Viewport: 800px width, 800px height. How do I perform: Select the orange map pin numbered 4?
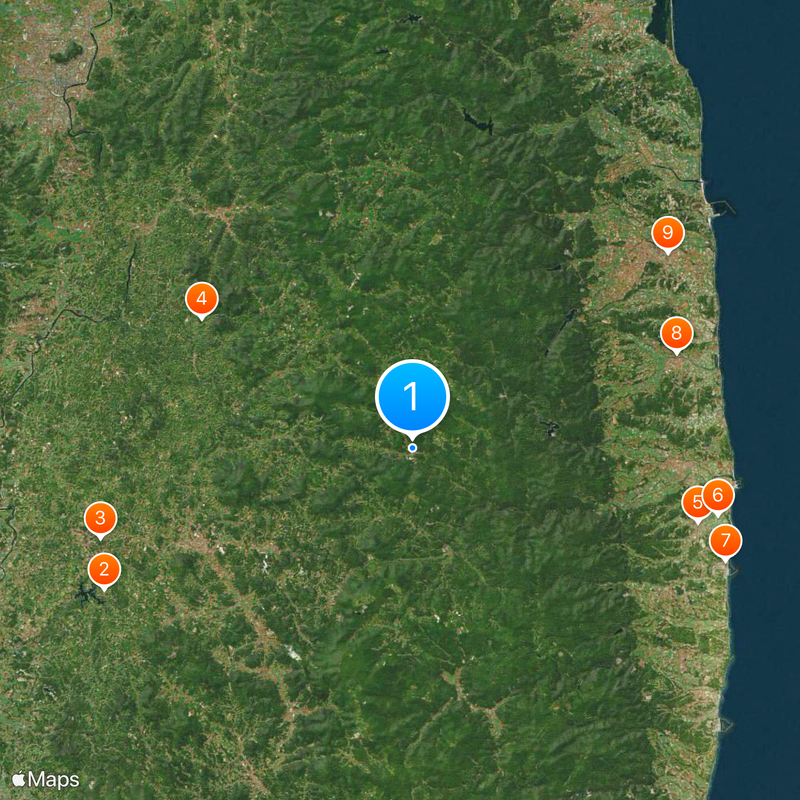[x=202, y=298]
